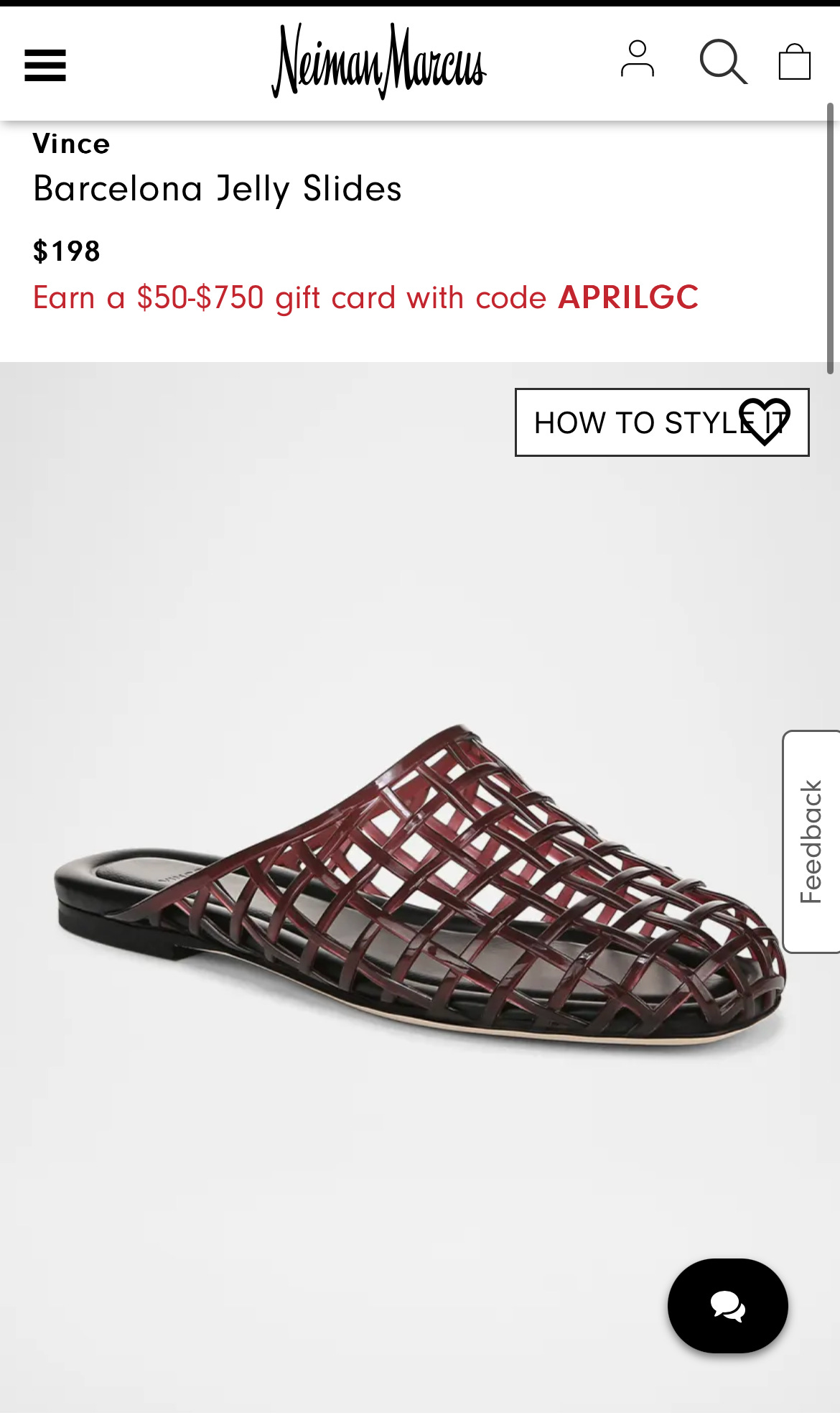Go to the Neiman Marcus home logo
This screenshot has width=840, height=1423.
point(379,61)
